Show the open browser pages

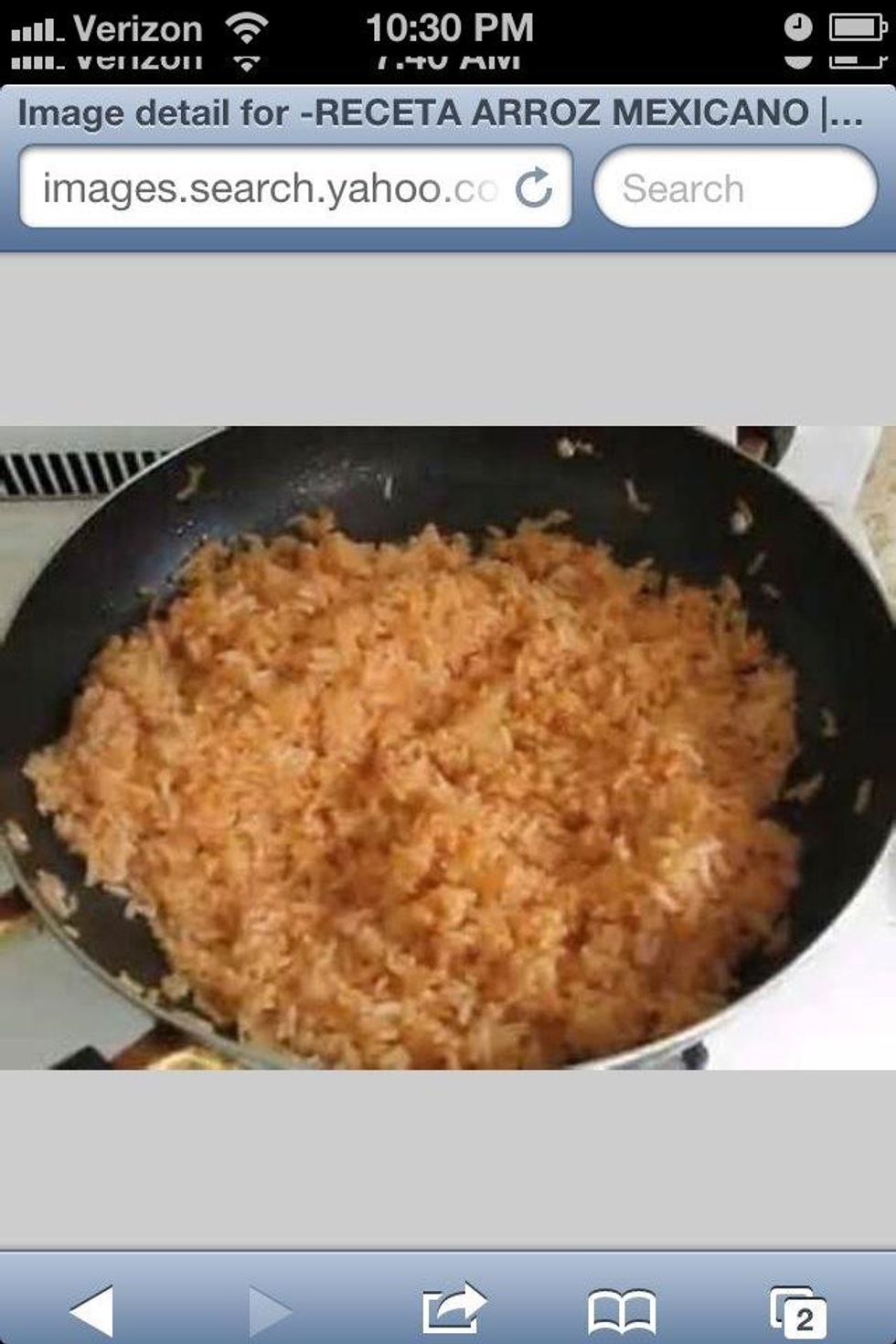798,1311
